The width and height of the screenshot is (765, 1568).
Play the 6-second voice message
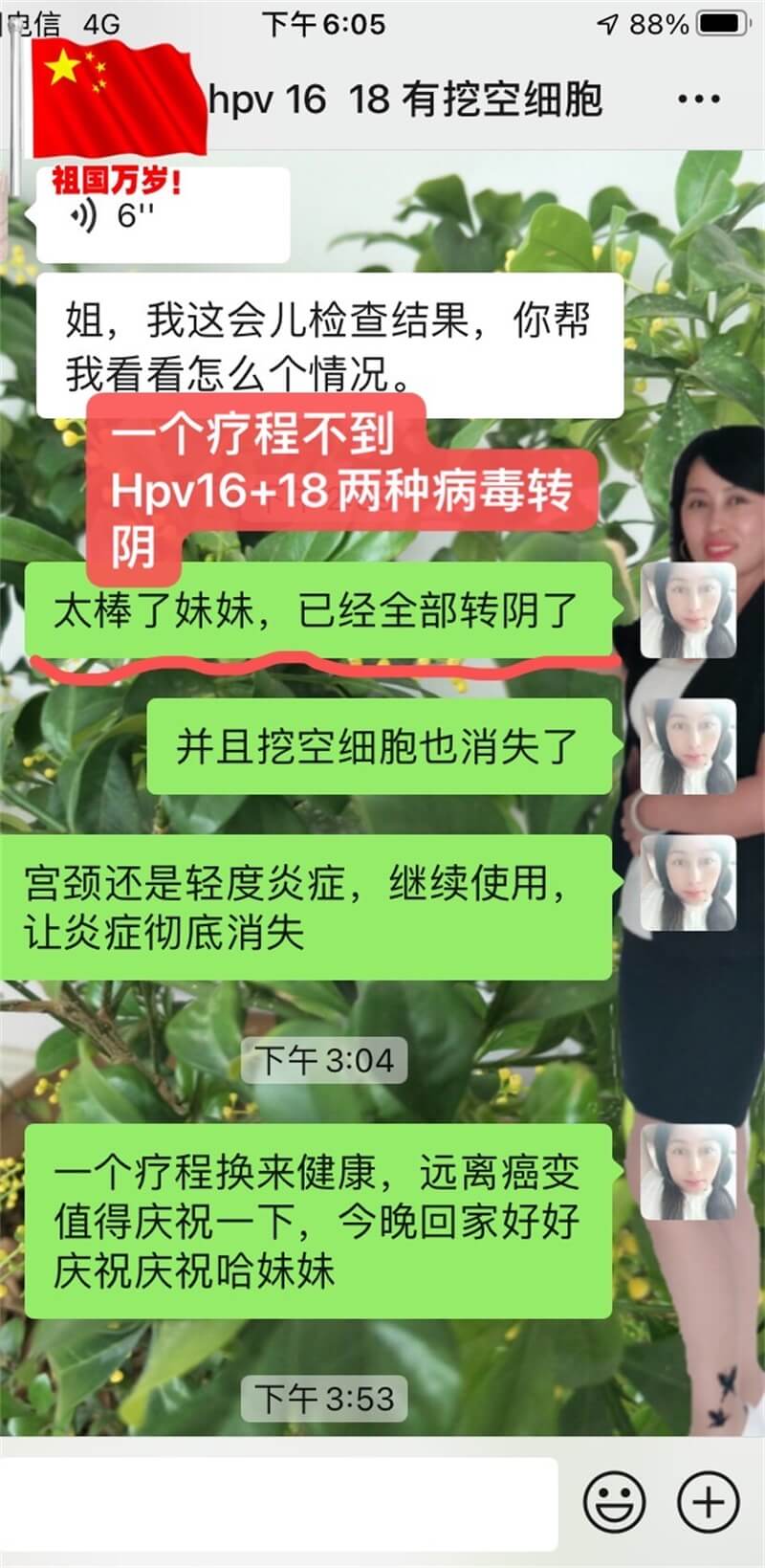163,216
